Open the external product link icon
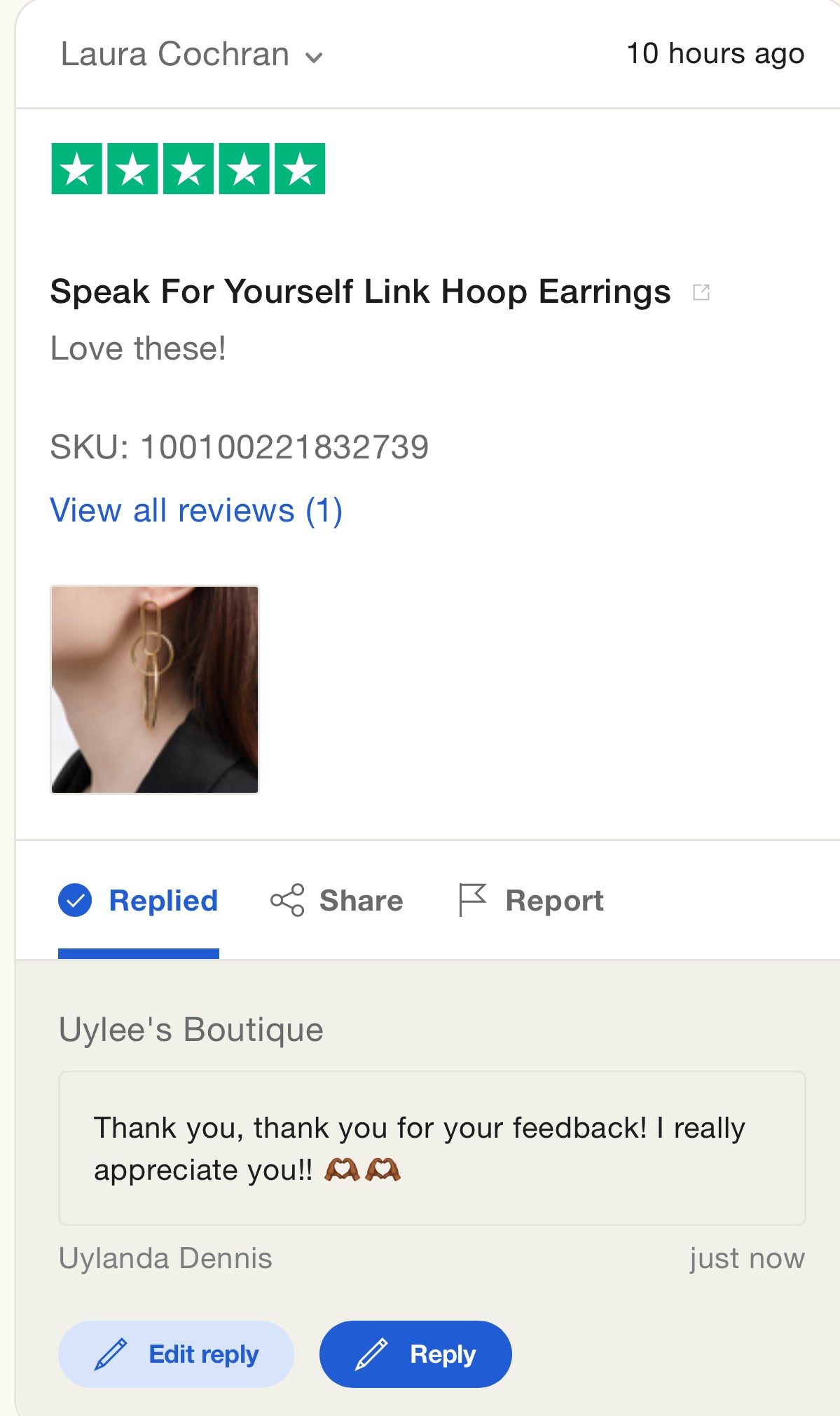The image size is (840, 1416). [701, 292]
